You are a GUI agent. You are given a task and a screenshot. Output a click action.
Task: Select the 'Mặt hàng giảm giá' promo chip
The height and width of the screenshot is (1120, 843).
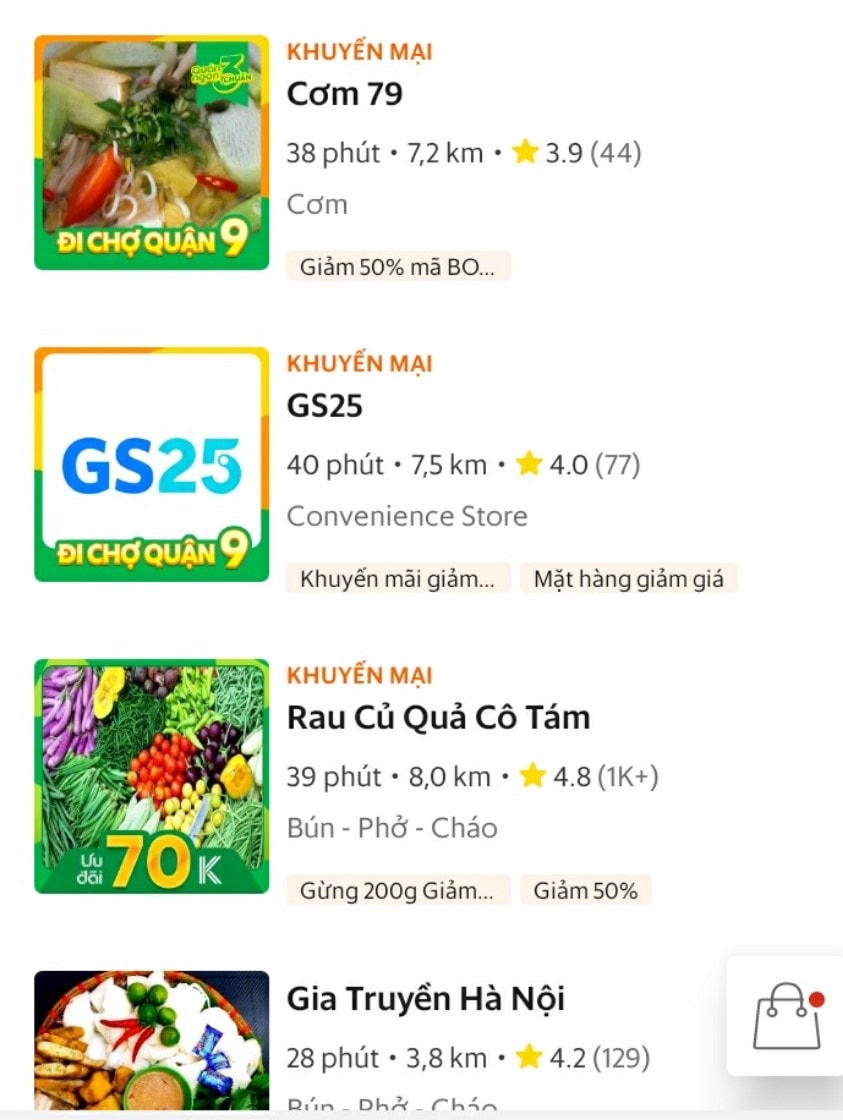coord(629,579)
